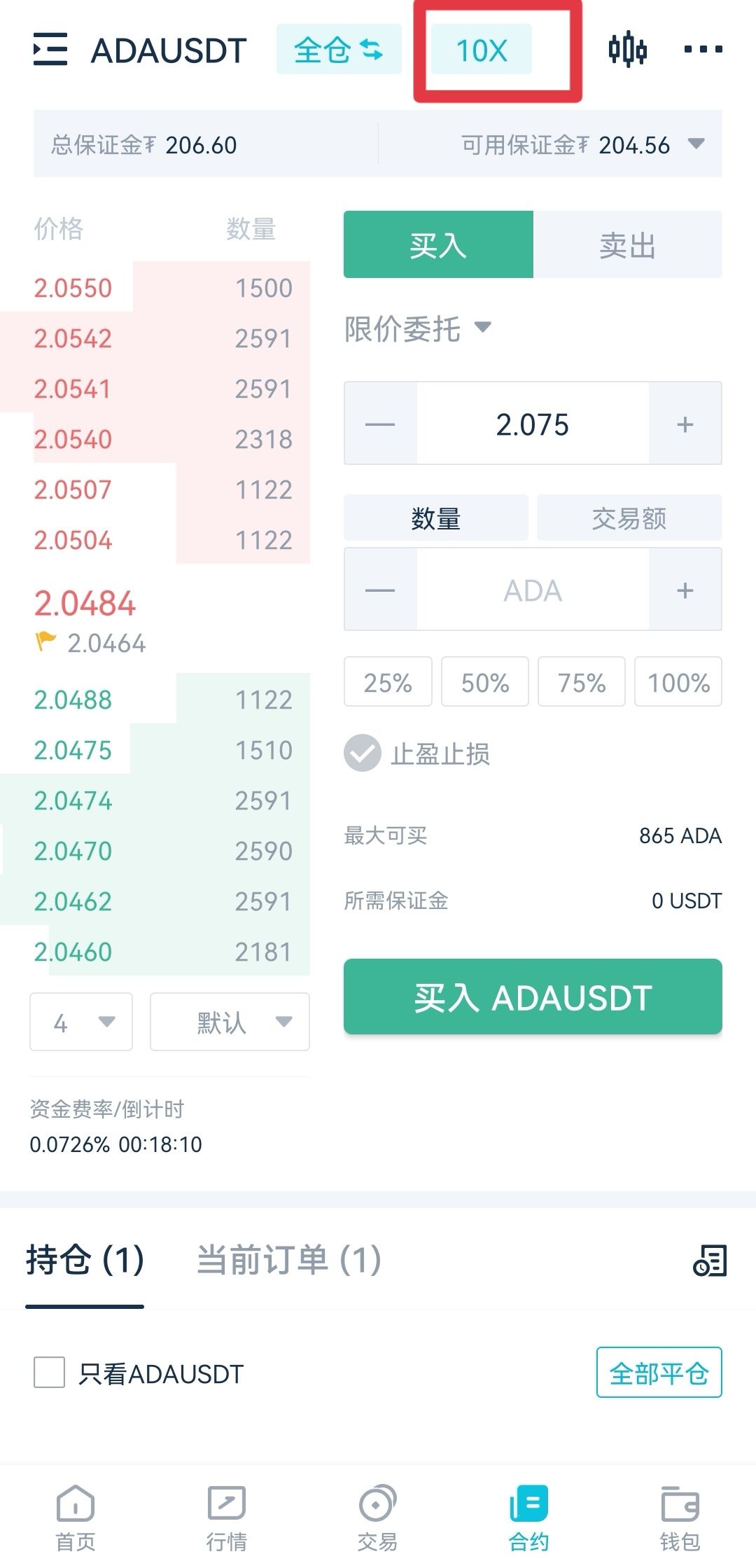This screenshot has height=1568, width=756.
Task: Switch input mode to 交易额
Action: pyautogui.click(x=629, y=518)
